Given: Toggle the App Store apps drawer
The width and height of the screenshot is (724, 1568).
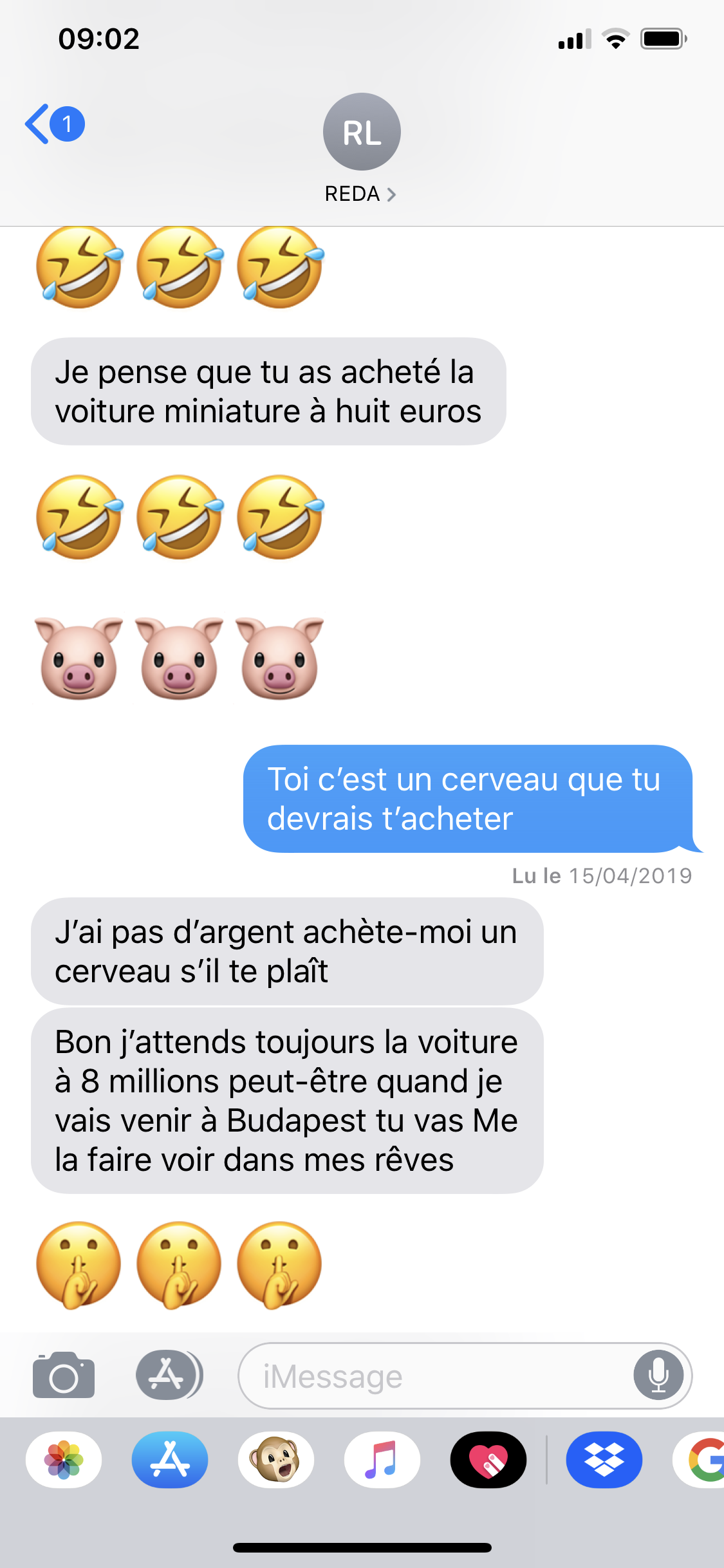Looking at the screenshot, I should pos(169,1375).
